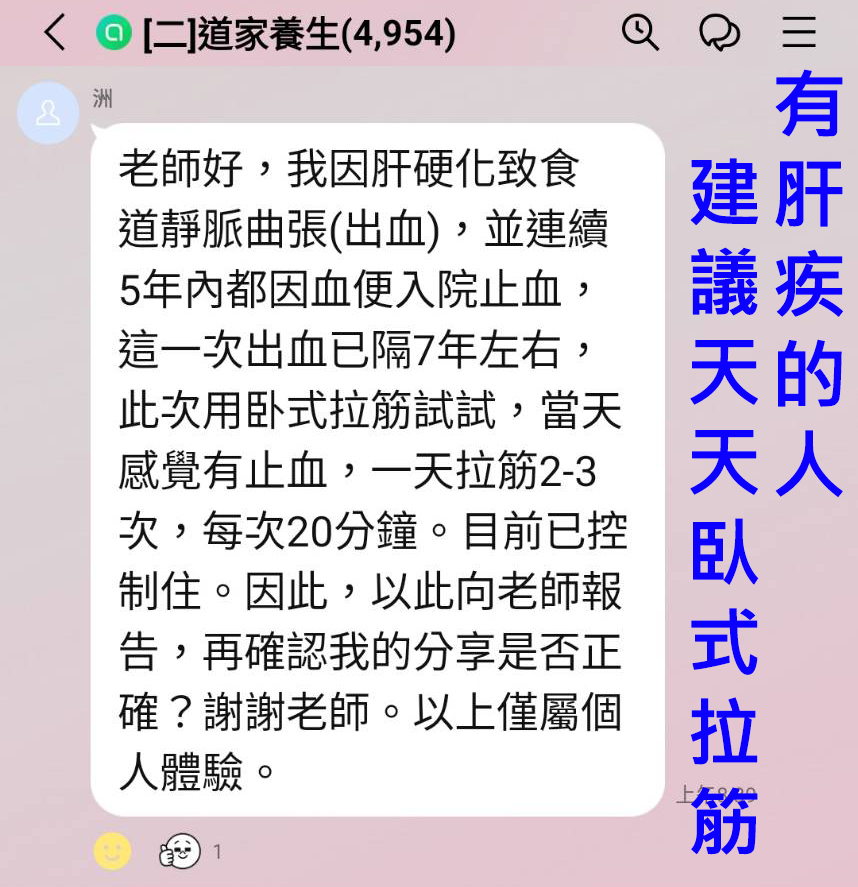View profile of sender 洲
The height and width of the screenshot is (887, 858).
tap(48, 113)
